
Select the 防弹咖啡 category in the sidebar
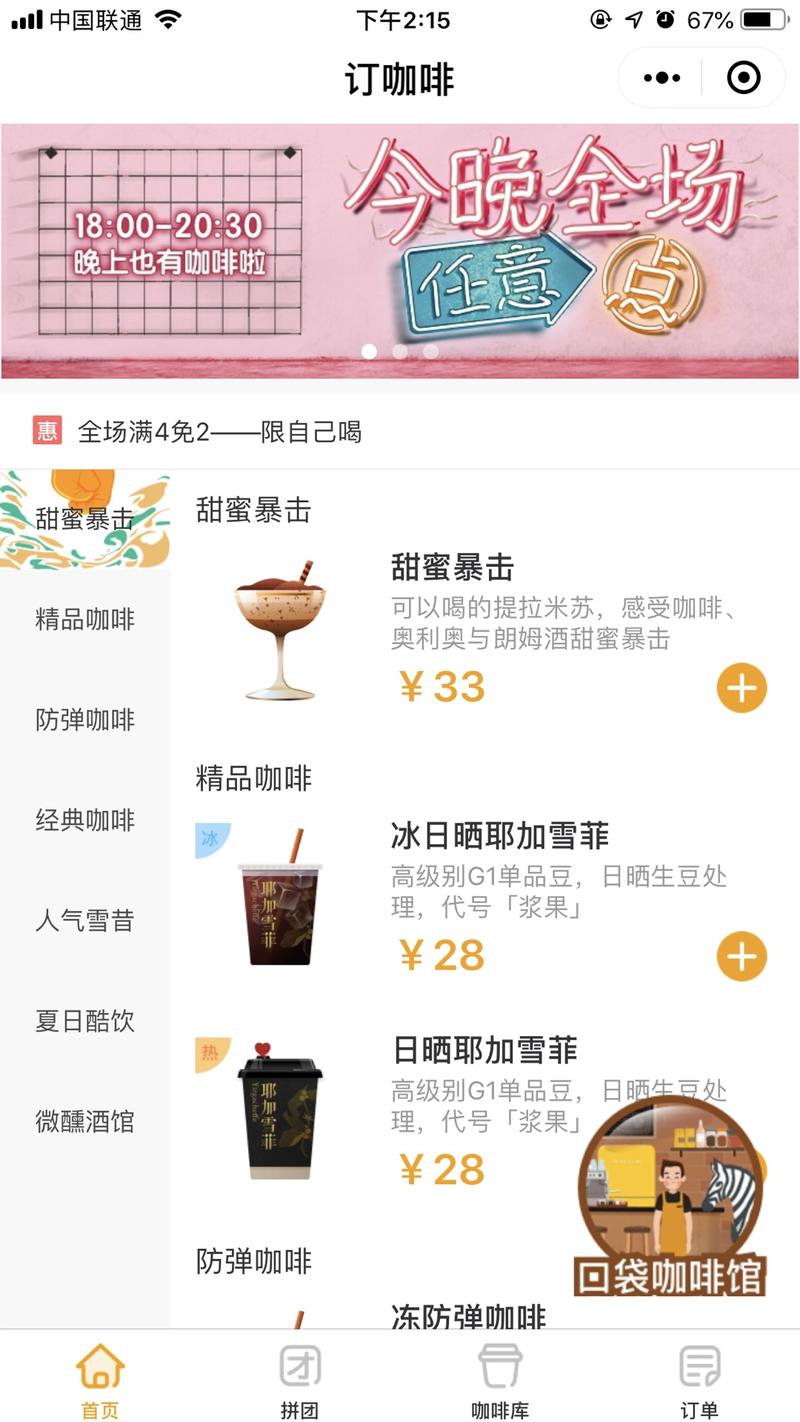(x=84, y=720)
